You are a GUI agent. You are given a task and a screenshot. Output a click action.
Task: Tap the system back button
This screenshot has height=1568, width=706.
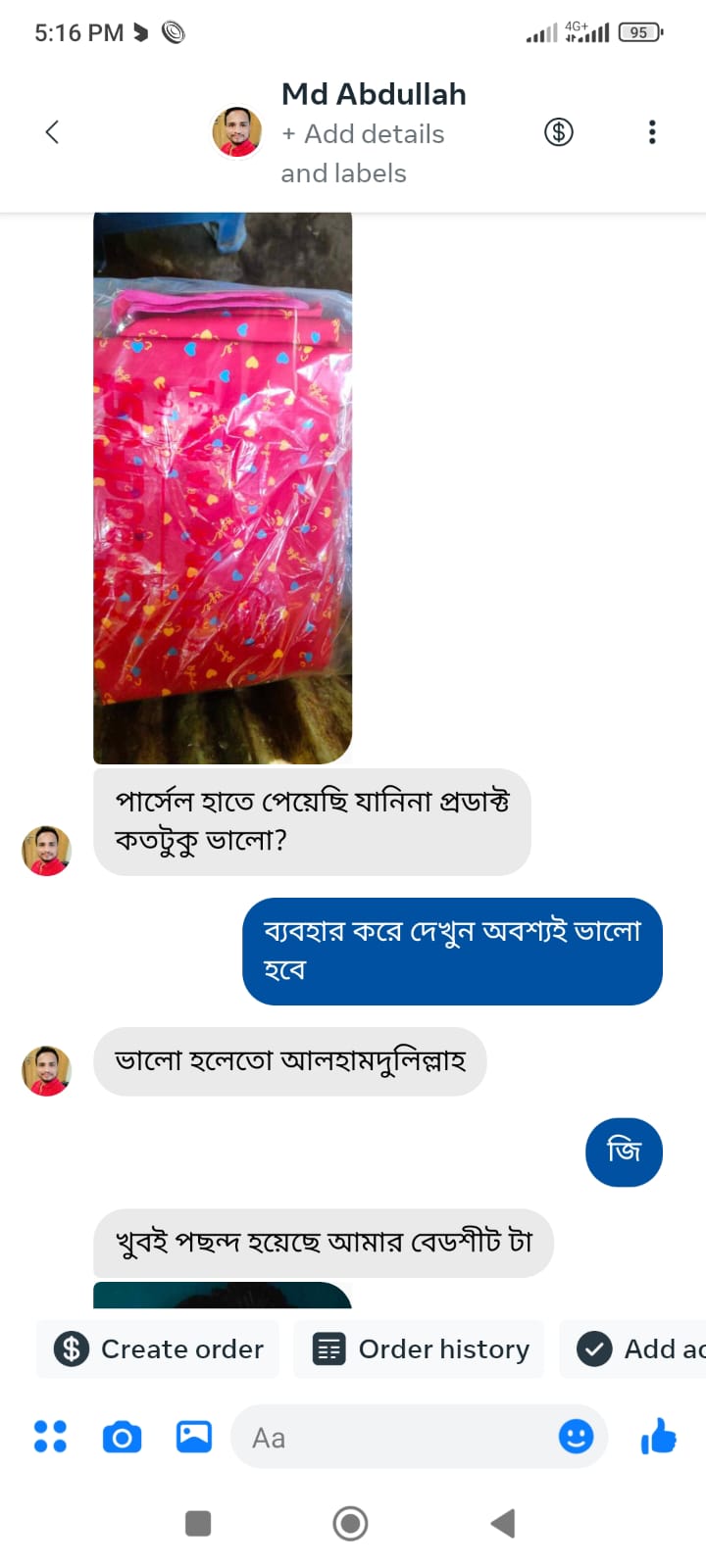503,1523
